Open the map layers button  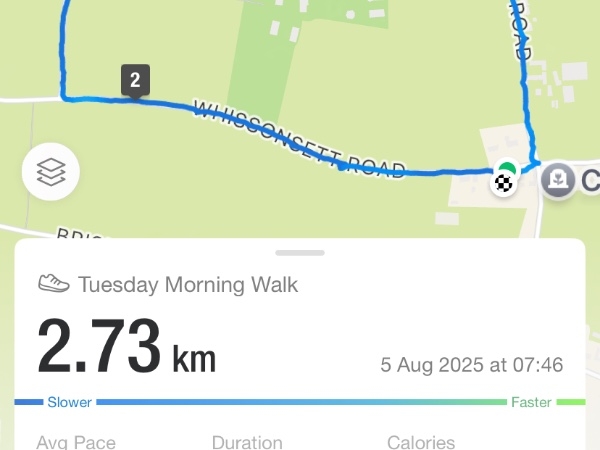pyautogui.click(x=51, y=174)
